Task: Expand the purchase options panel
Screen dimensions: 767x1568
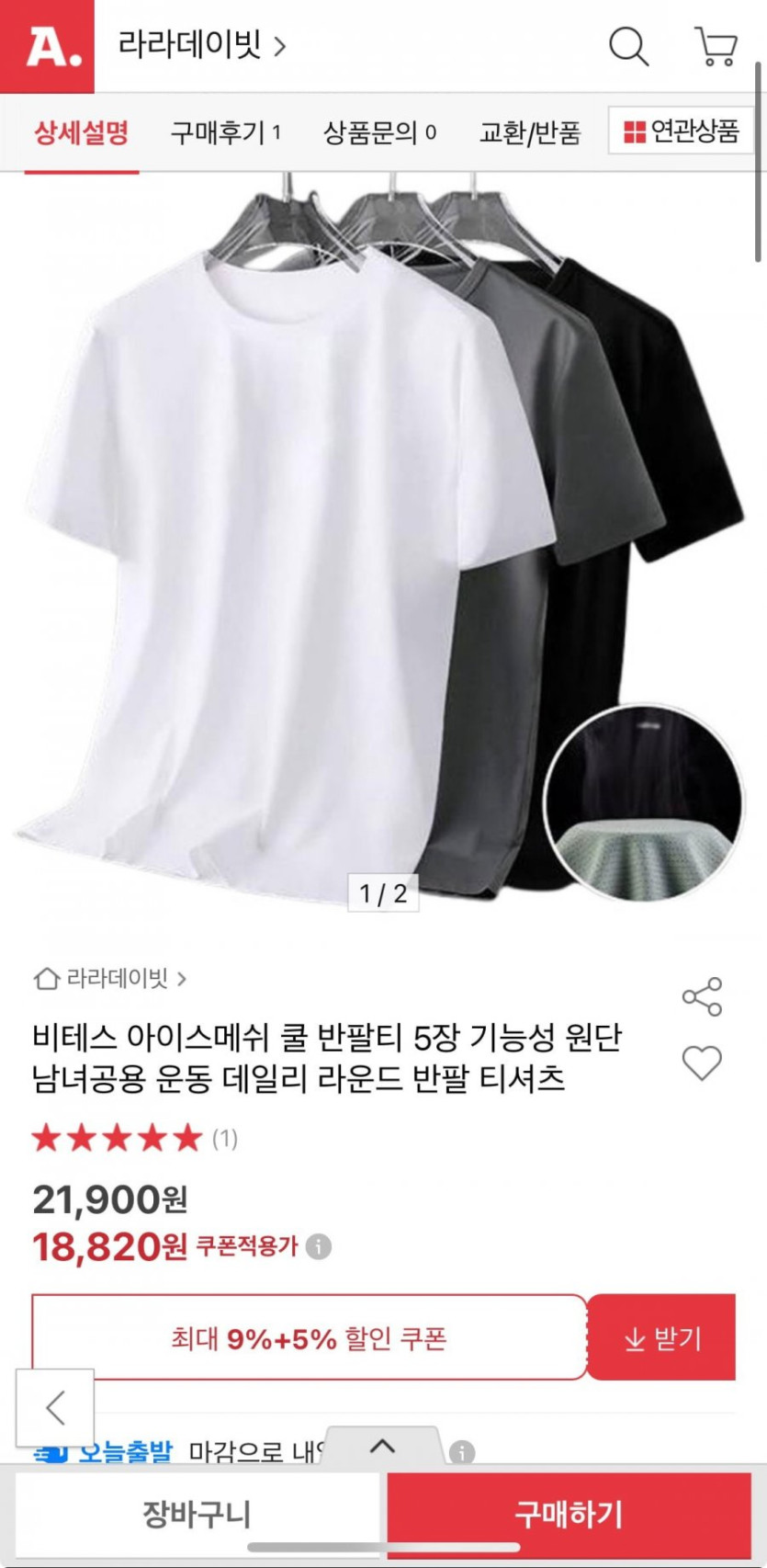Action: (382, 1447)
